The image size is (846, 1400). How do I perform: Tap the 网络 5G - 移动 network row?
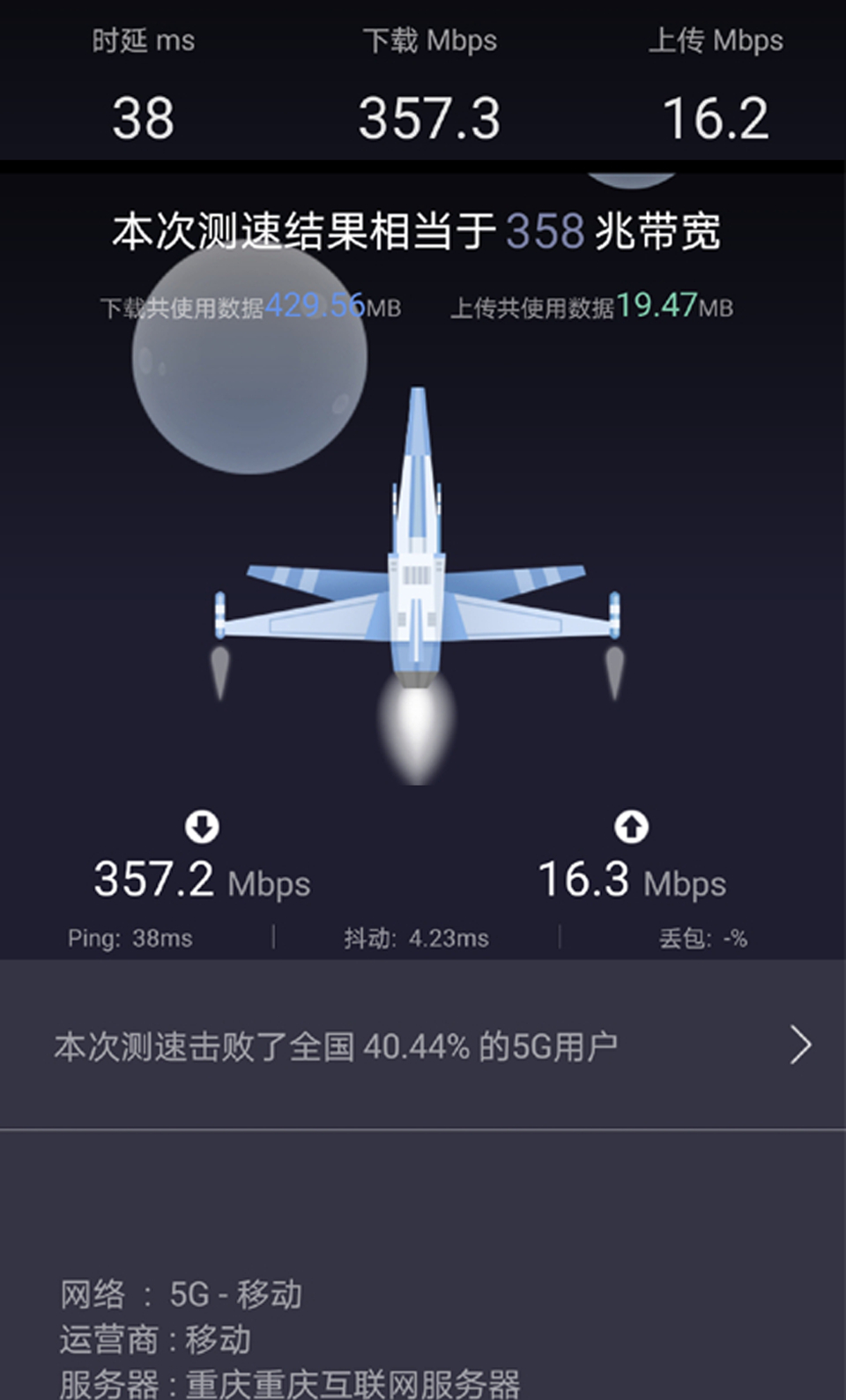tap(181, 1294)
